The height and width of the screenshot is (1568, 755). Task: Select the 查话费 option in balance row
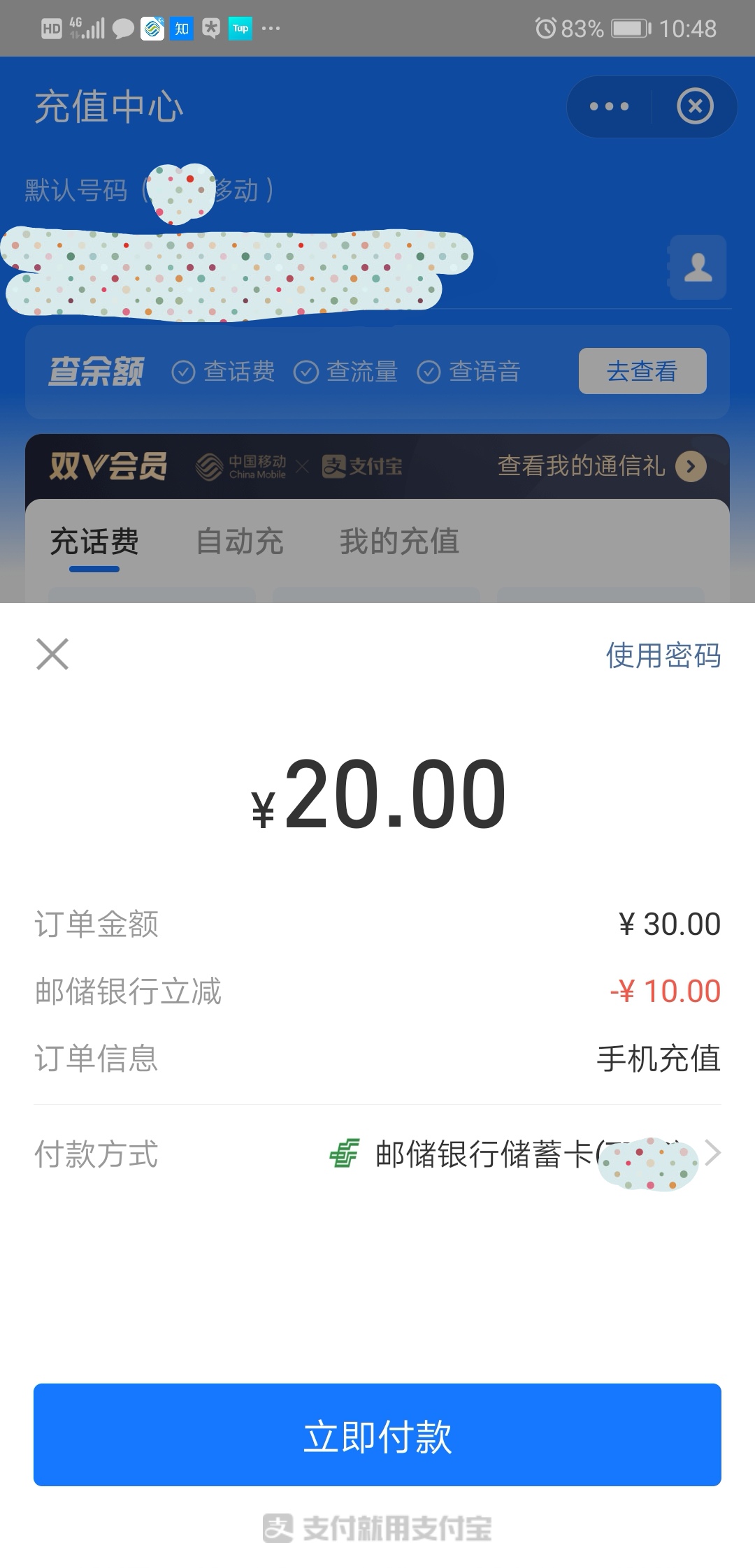tap(238, 371)
